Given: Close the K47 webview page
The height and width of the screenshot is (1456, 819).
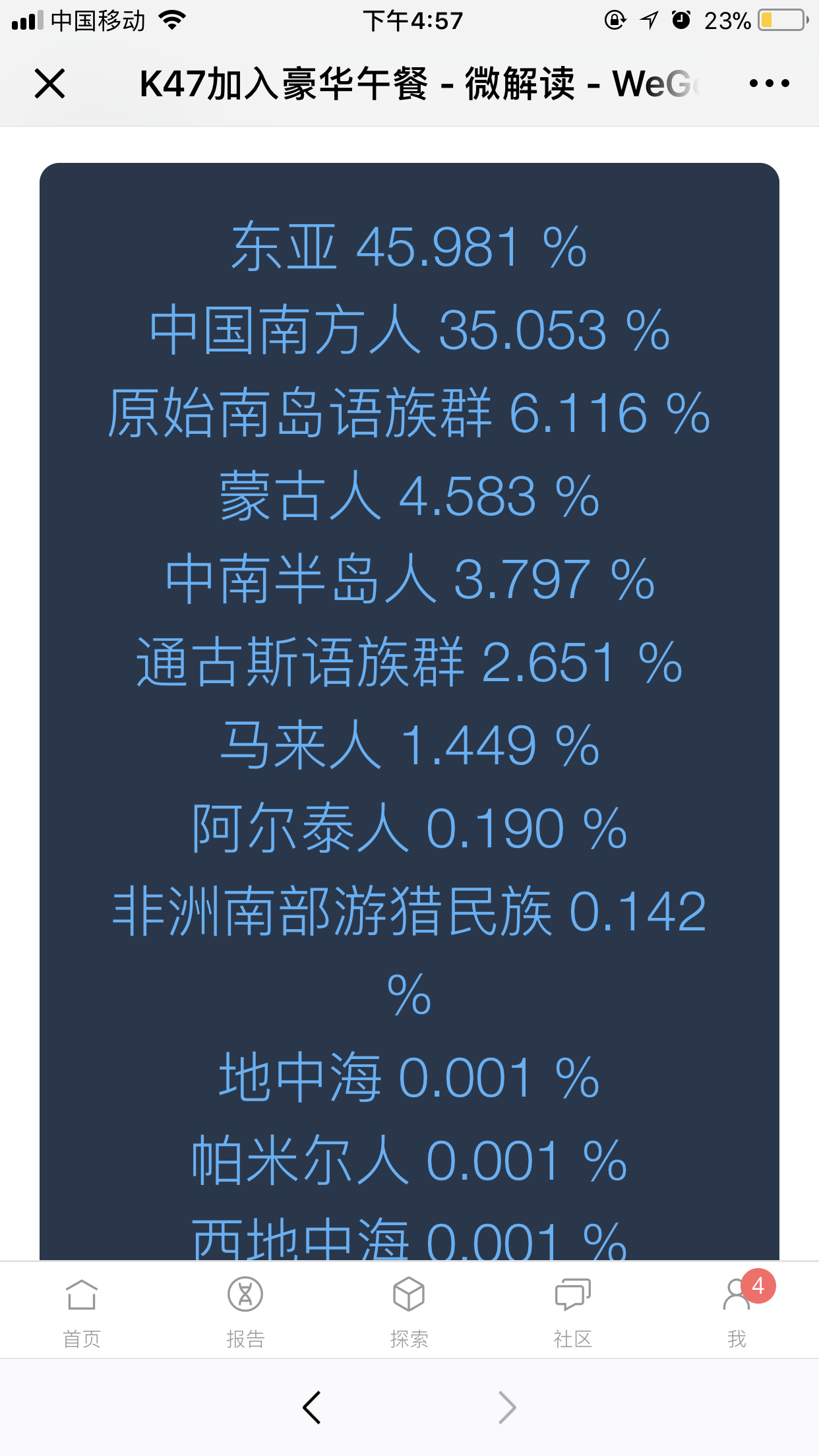Looking at the screenshot, I should click(49, 84).
